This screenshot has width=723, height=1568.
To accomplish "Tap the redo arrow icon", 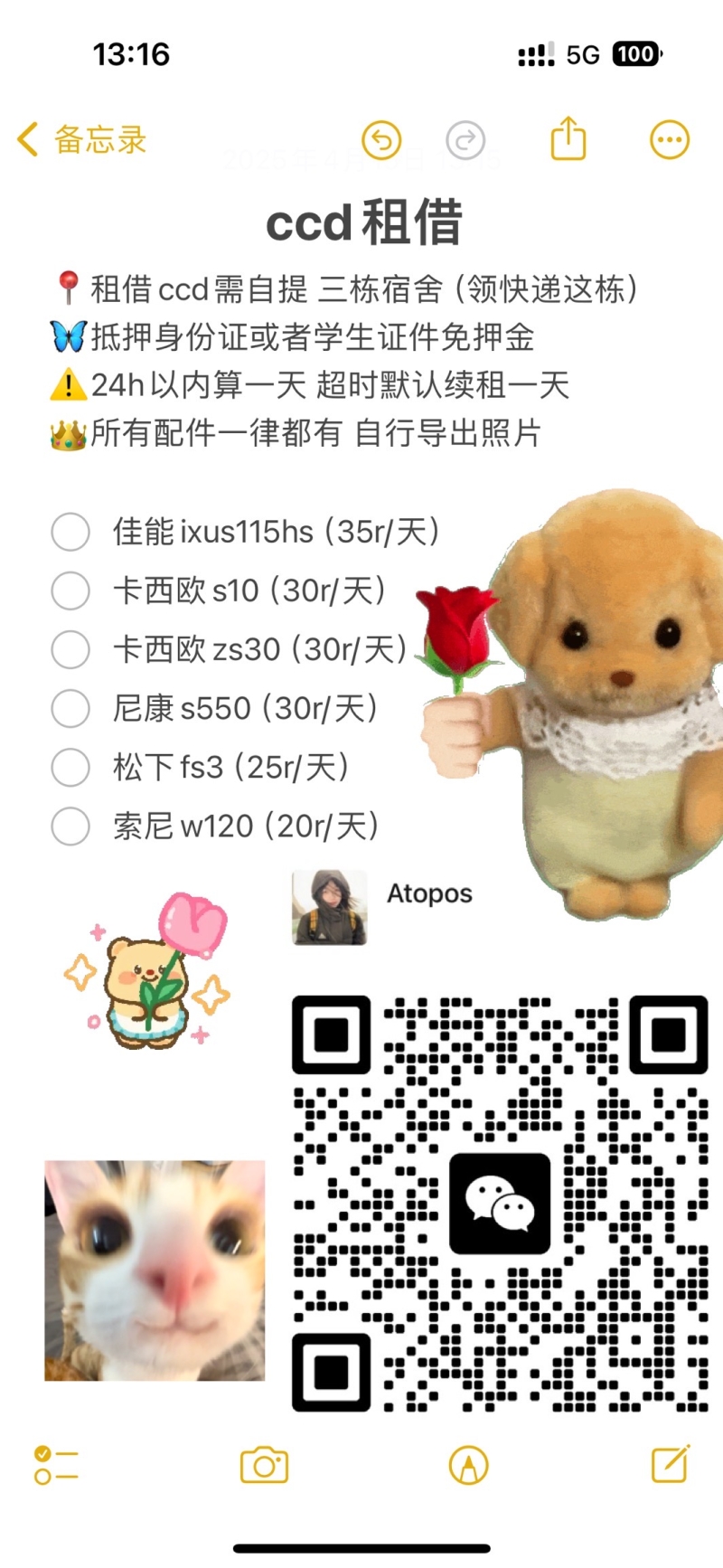I will (x=465, y=140).
